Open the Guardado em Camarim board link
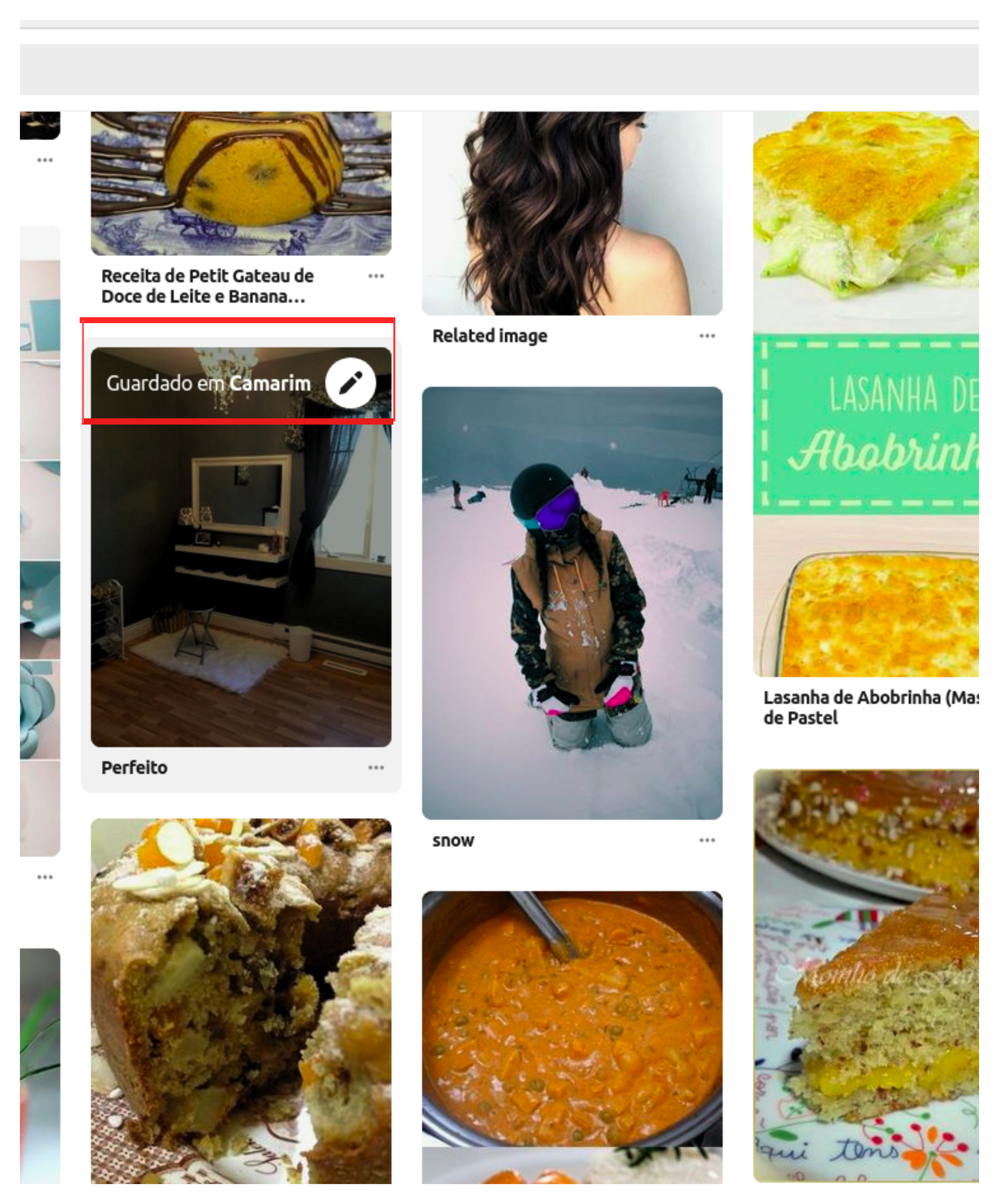999x1204 pixels. coord(269,383)
